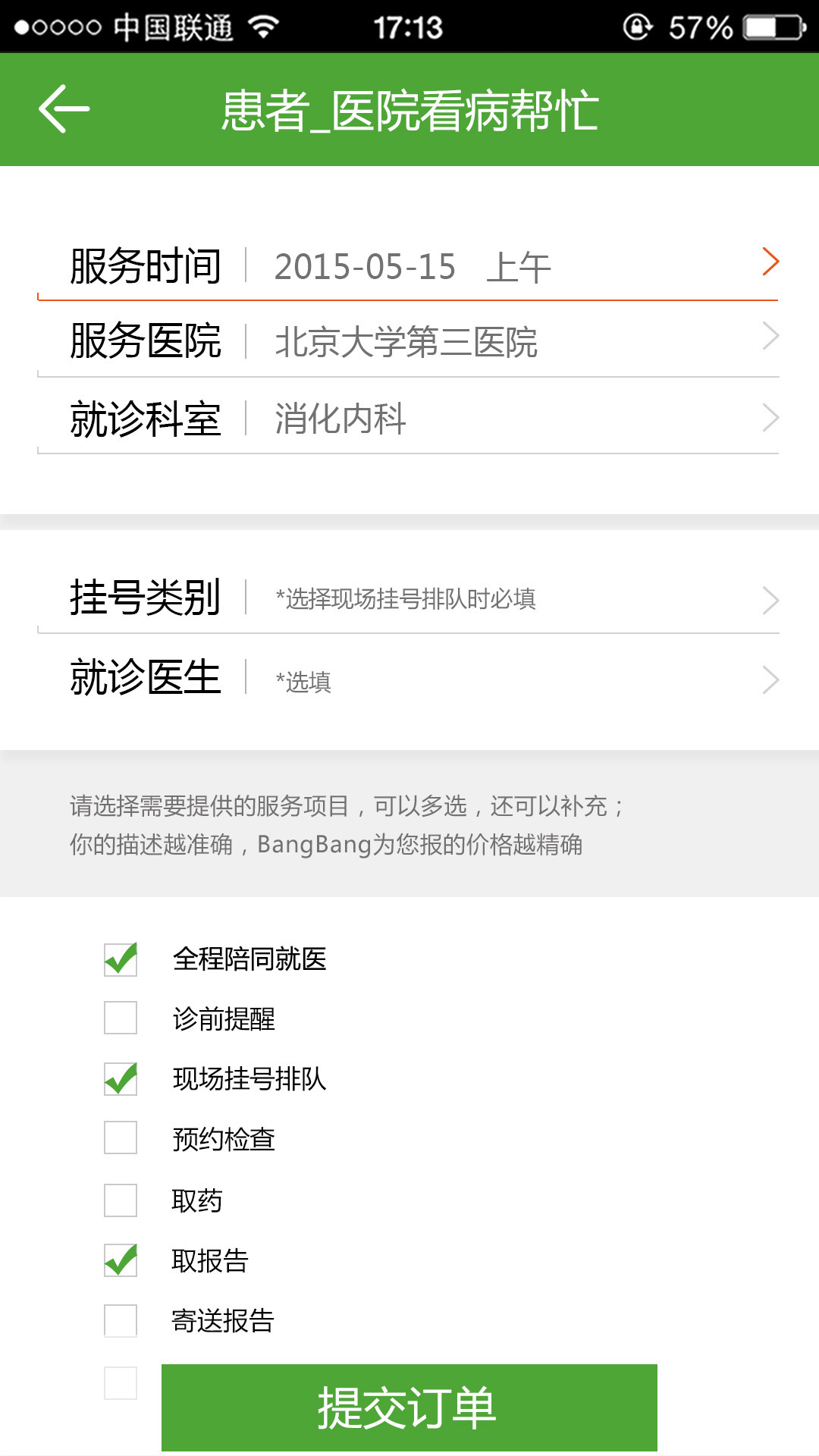Check the 诊前提醒 option
This screenshot has height=1456, width=819.
(121, 1018)
